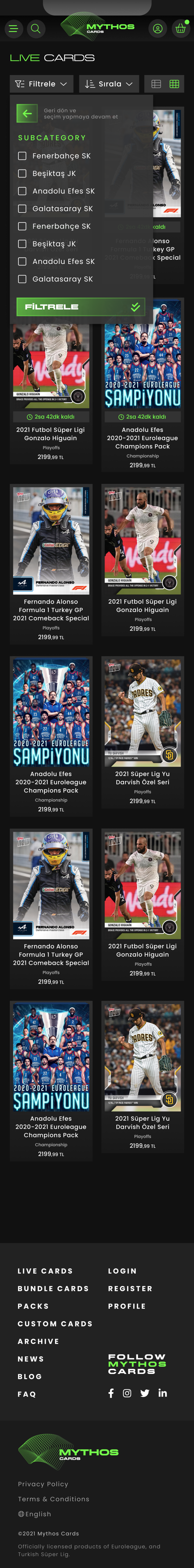Open the user account icon
This screenshot has width=194, height=1568.
pos(157,28)
